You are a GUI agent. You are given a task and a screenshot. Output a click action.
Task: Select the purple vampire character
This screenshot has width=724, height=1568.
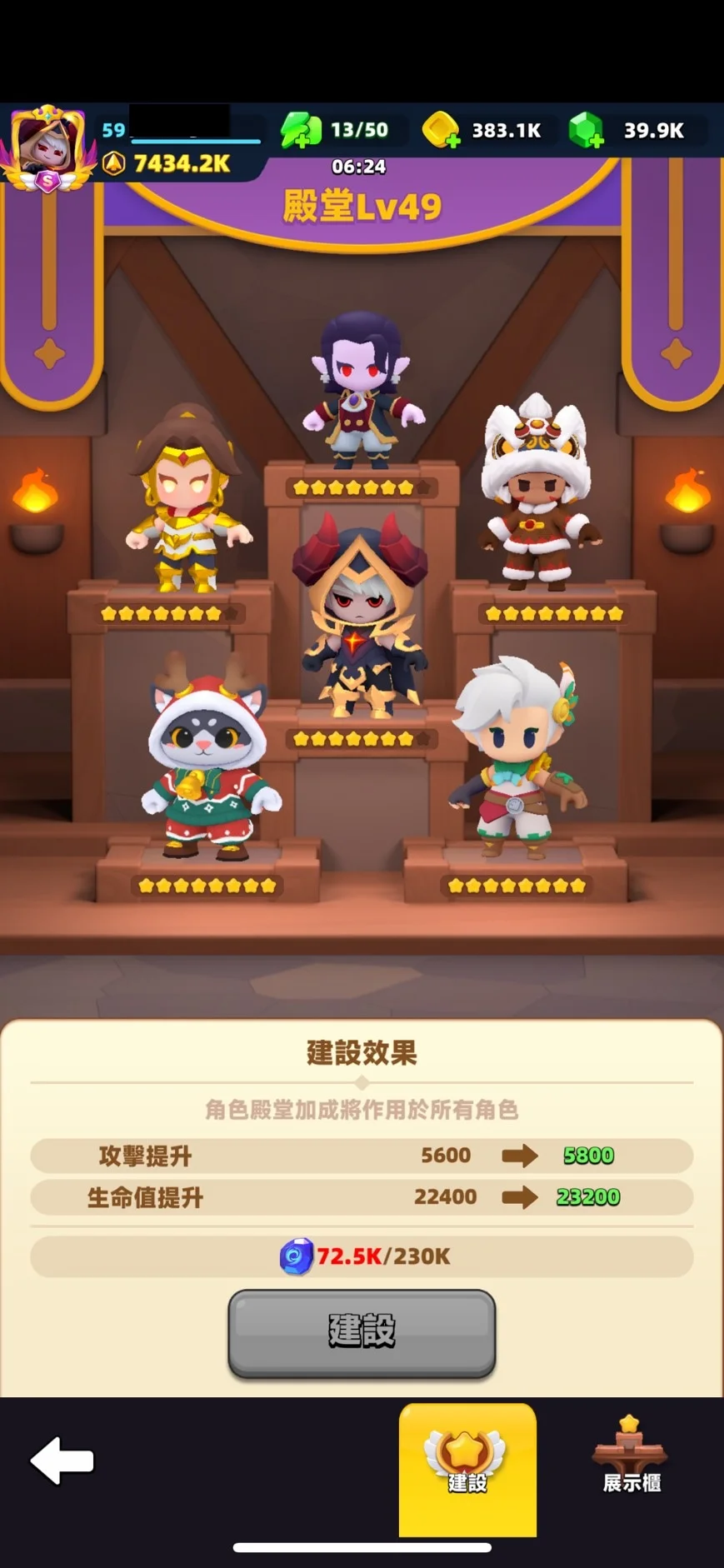(x=361, y=387)
